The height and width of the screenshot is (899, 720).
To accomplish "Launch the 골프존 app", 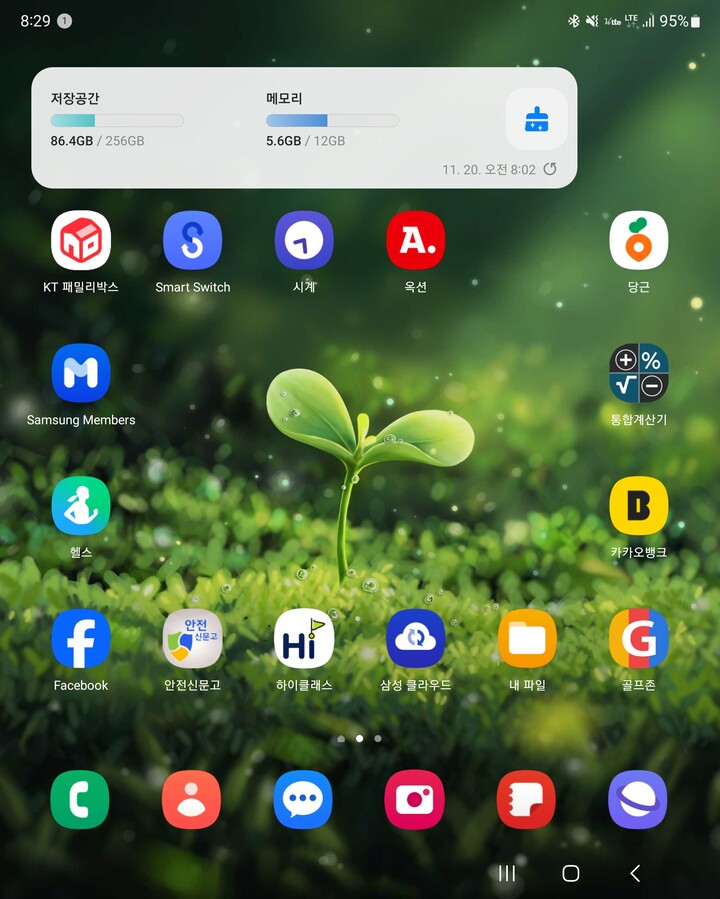I will (638, 639).
